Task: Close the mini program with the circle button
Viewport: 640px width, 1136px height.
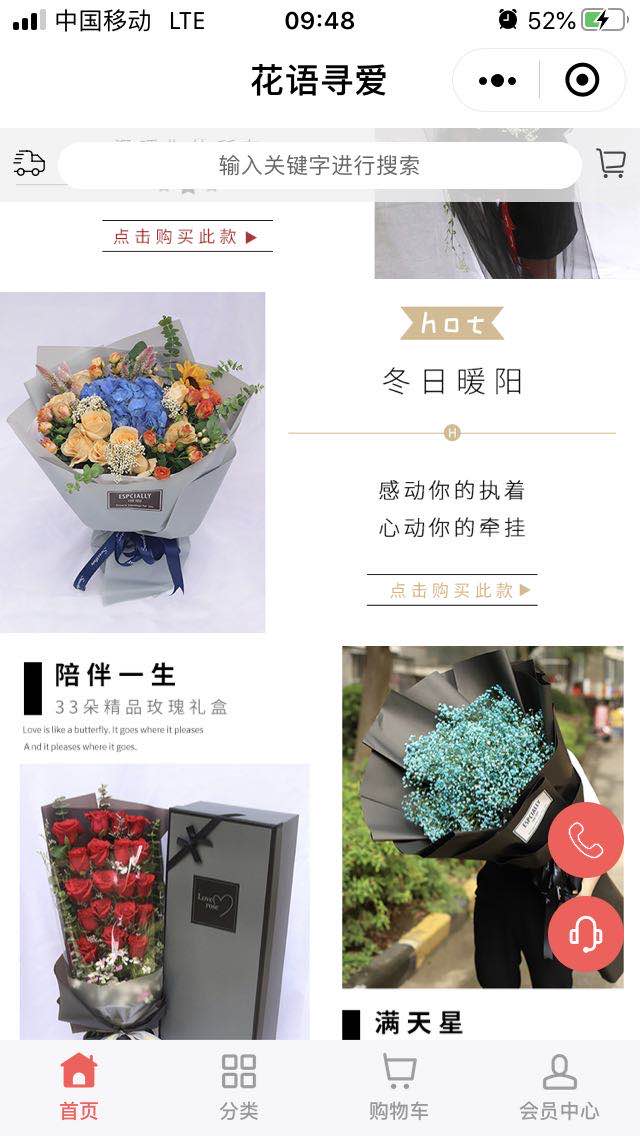Action: pos(582,80)
